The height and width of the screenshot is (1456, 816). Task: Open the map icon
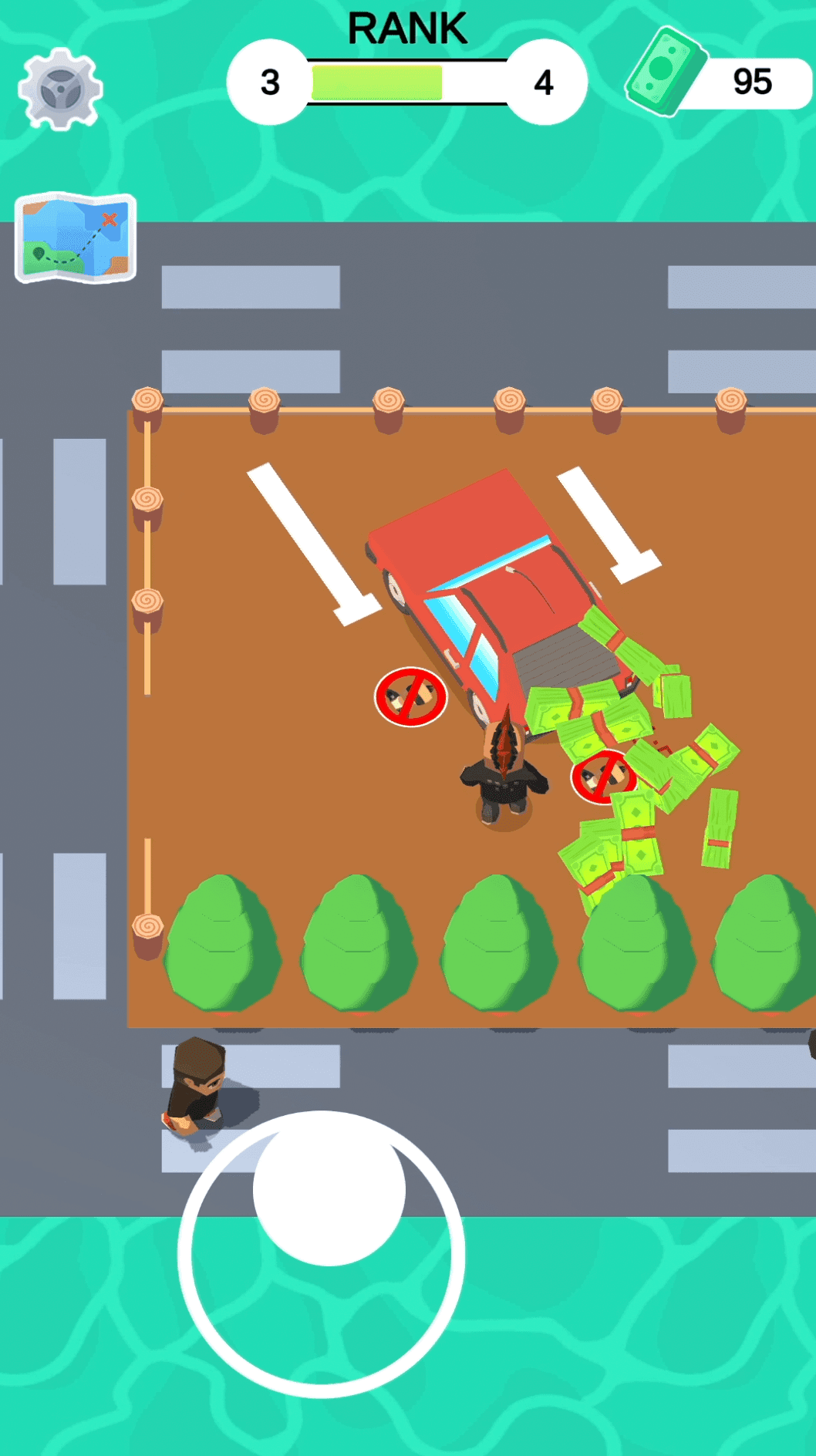(x=76, y=238)
